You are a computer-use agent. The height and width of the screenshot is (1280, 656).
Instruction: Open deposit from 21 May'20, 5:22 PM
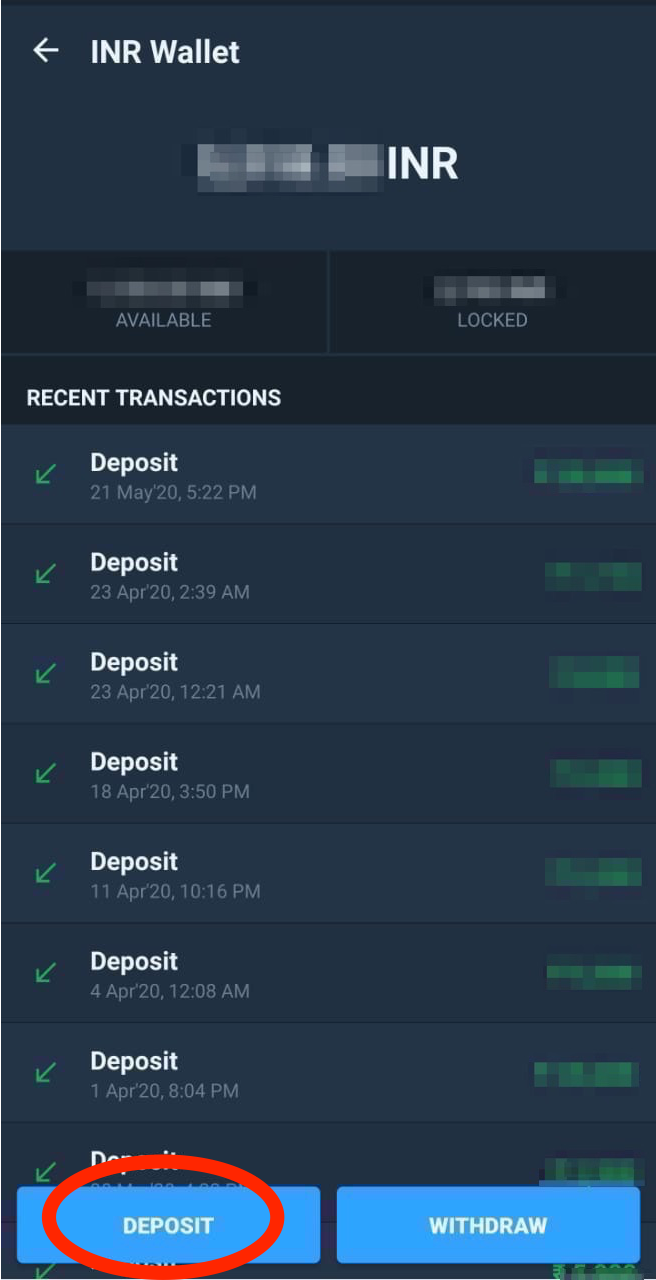(328, 475)
